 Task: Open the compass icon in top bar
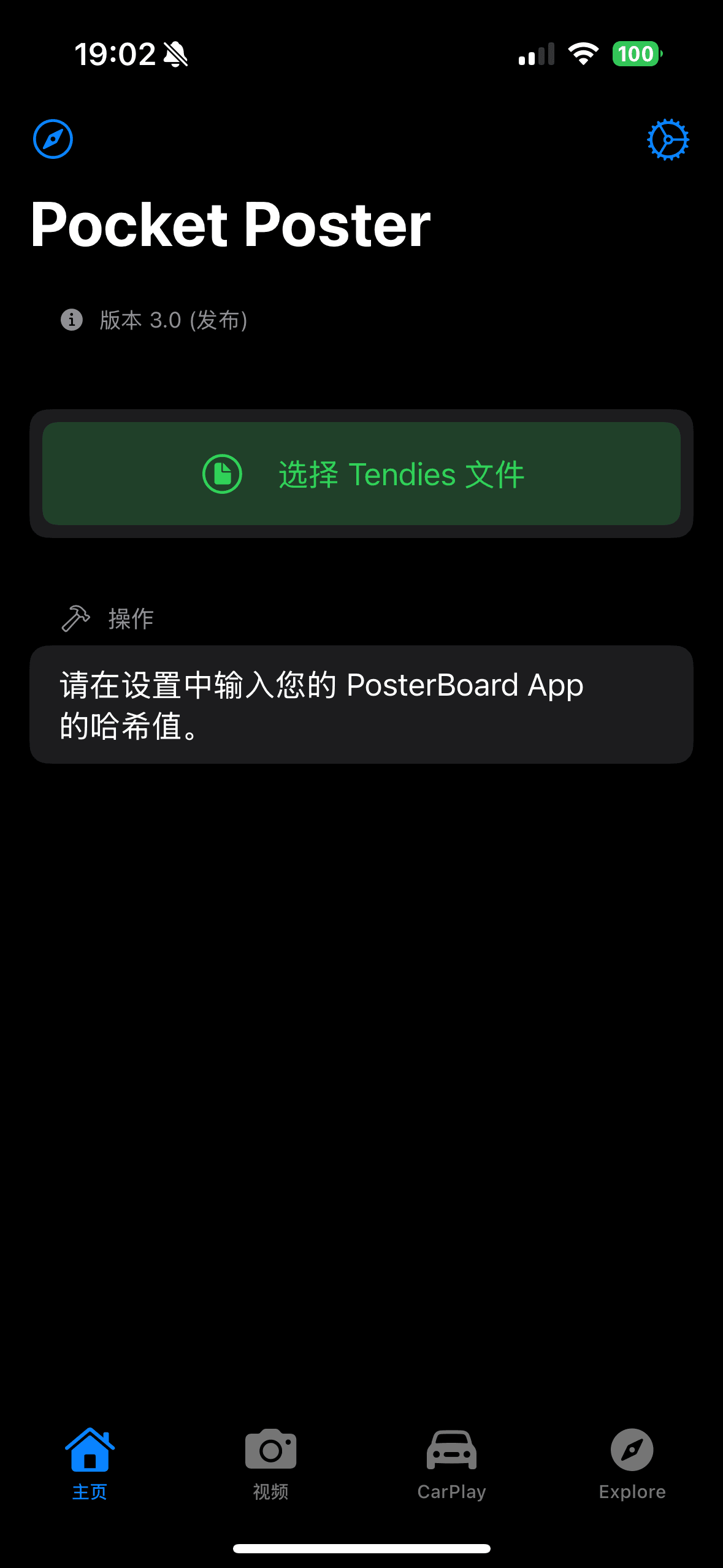tap(53, 139)
